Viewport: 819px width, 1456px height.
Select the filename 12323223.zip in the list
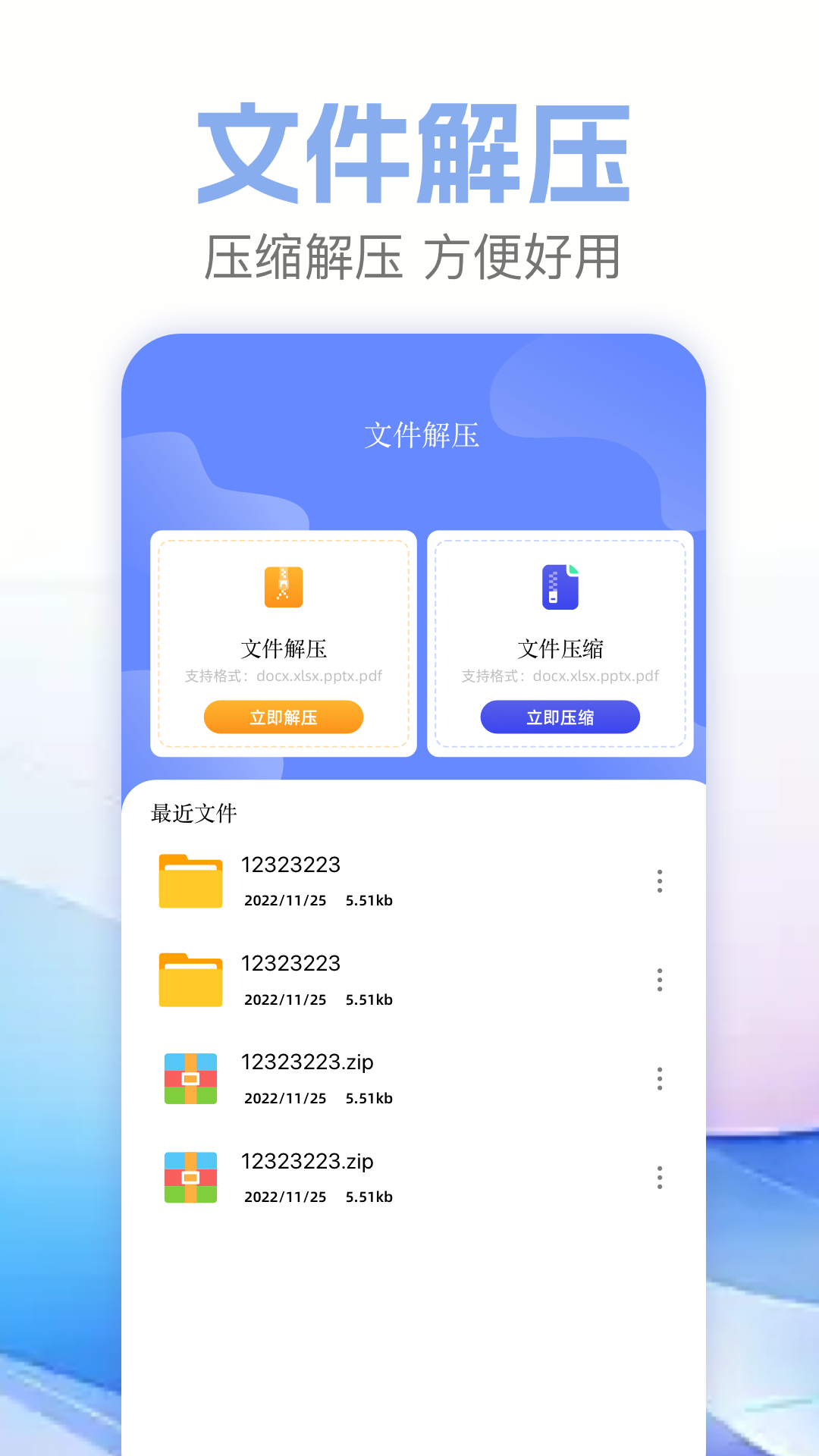pos(308,1063)
